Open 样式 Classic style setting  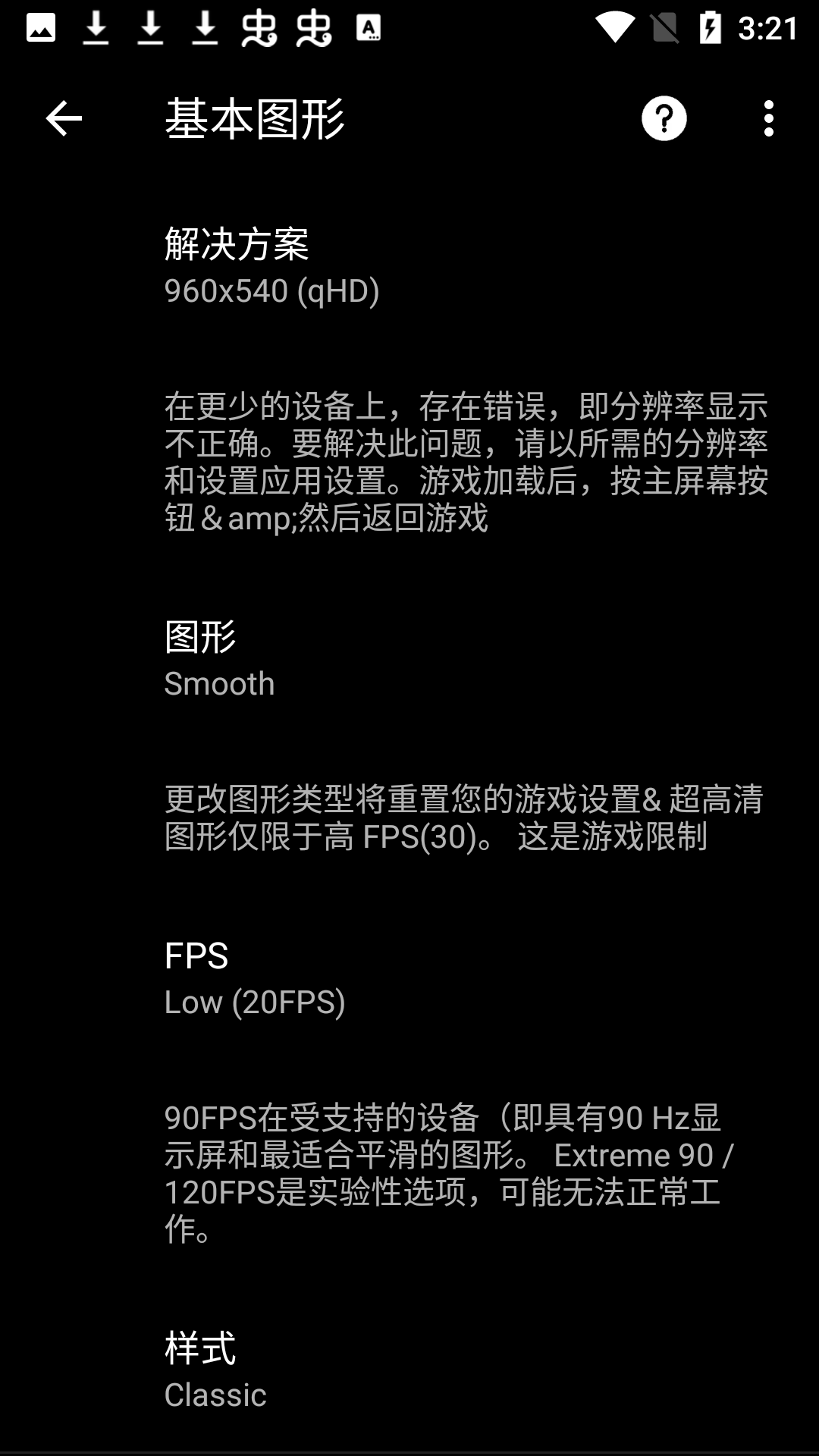pos(409,1370)
